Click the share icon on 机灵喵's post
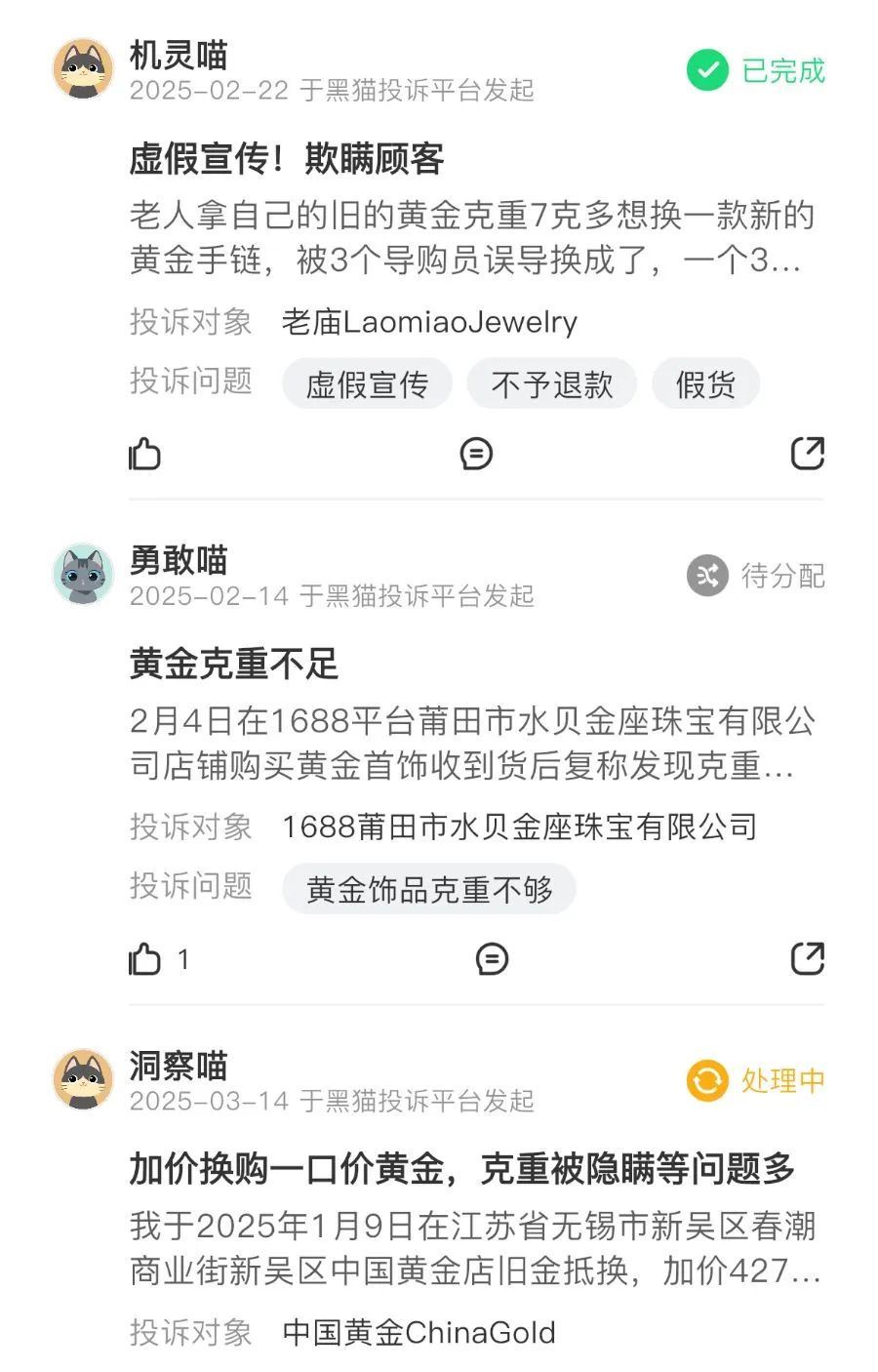878x1372 pixels. click(807, 454)
